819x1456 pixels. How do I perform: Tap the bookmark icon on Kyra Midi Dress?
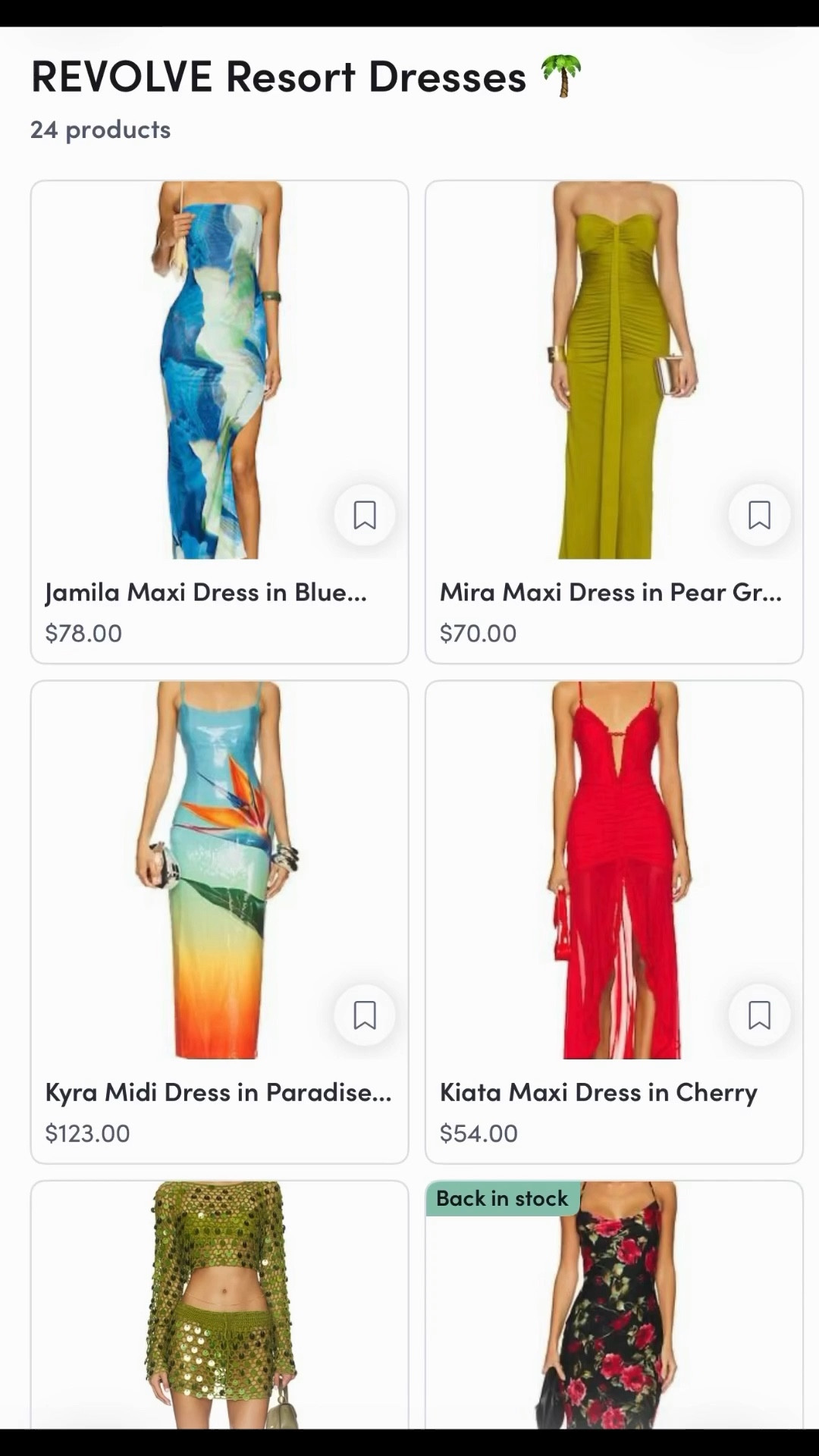[365, 1015]
